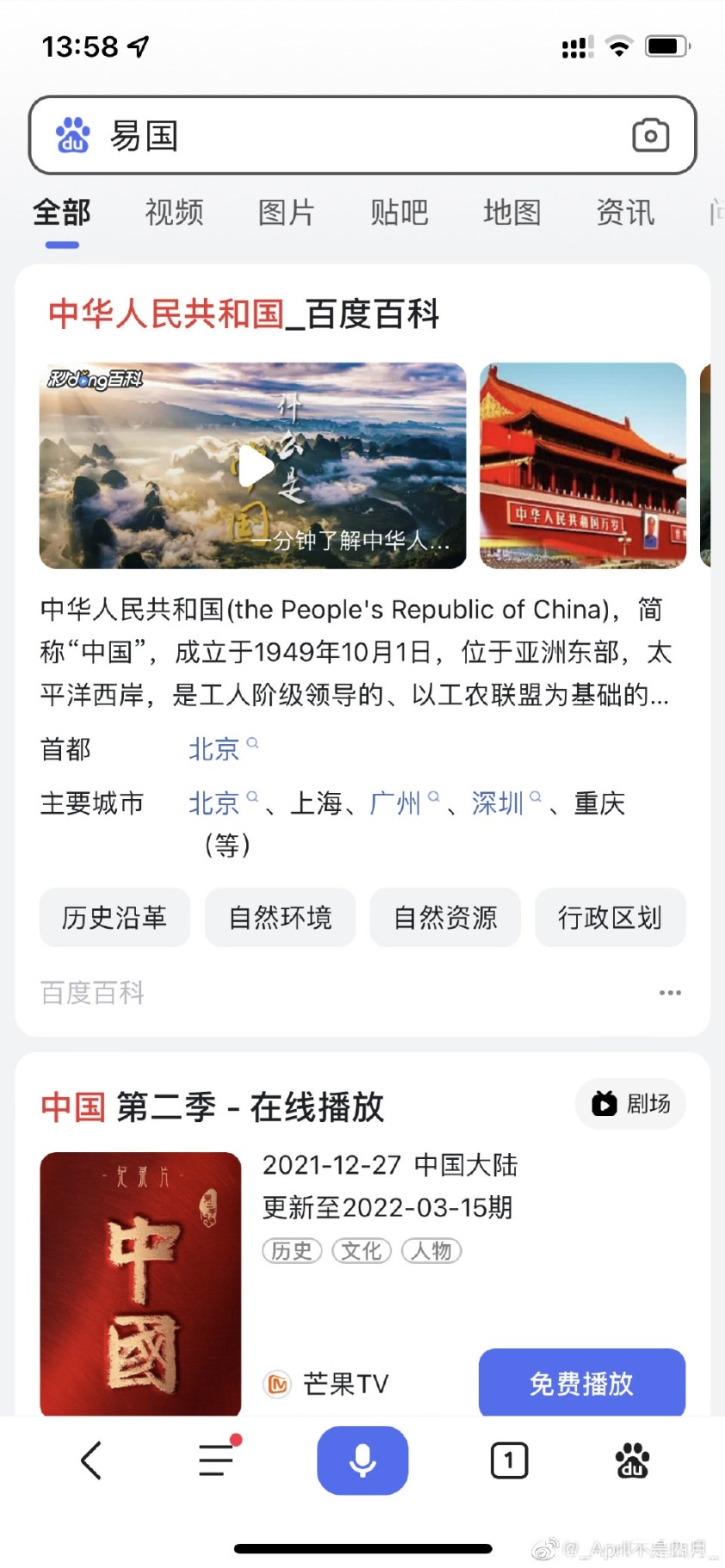Open the camera search icon

(x=650, y=135)
